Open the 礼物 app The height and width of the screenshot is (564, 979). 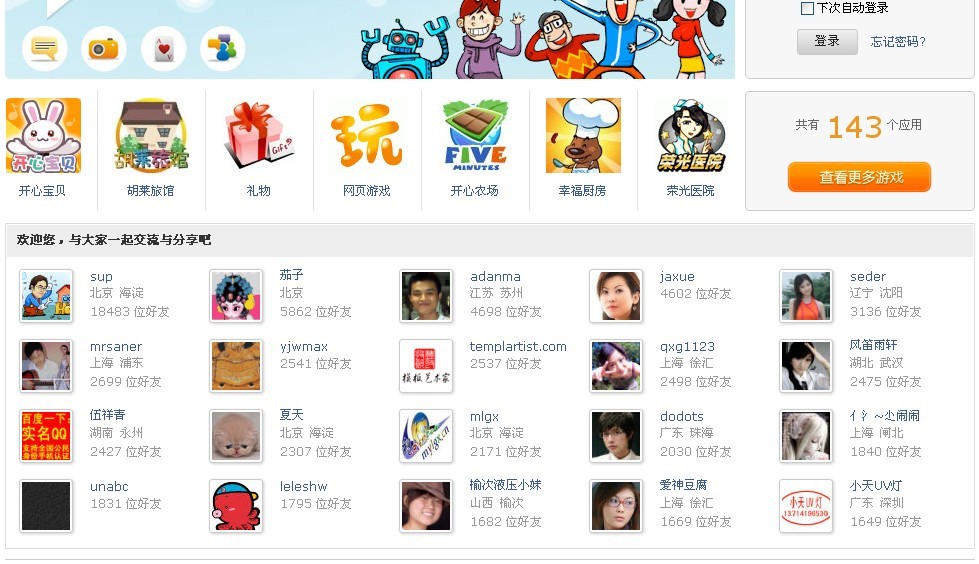pyautogui.click(x=259, y=137)
